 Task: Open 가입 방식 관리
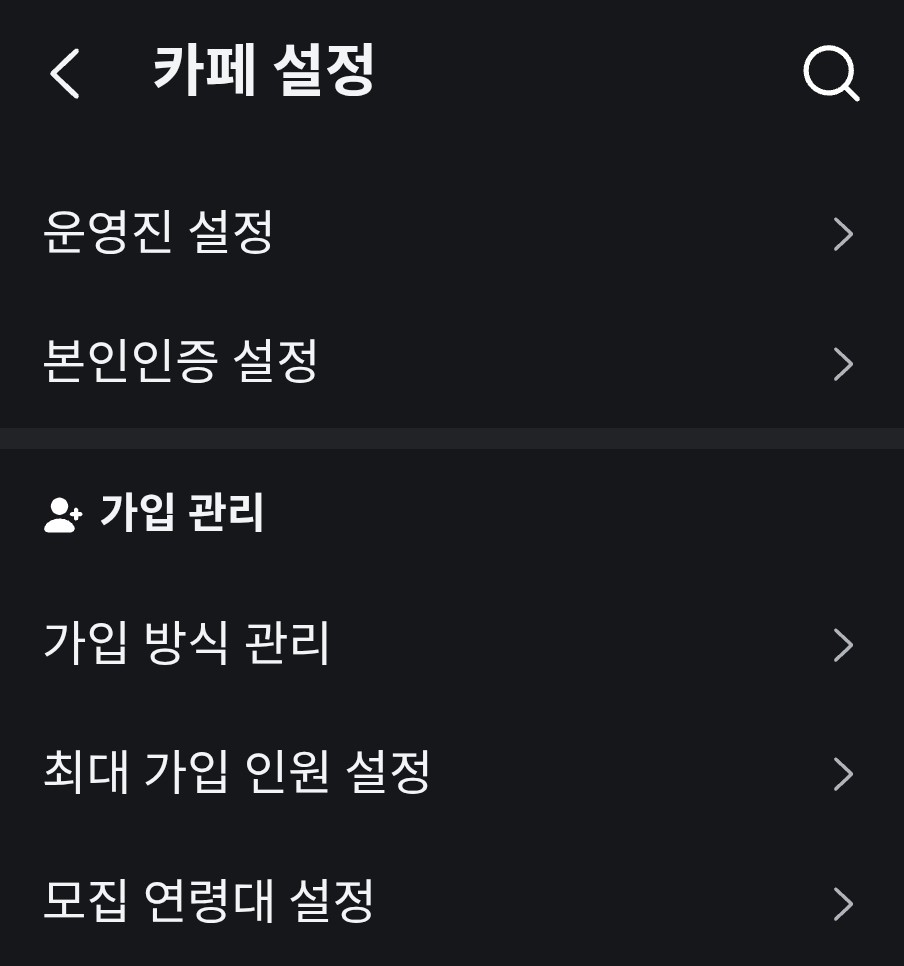(x=450, y=644)
